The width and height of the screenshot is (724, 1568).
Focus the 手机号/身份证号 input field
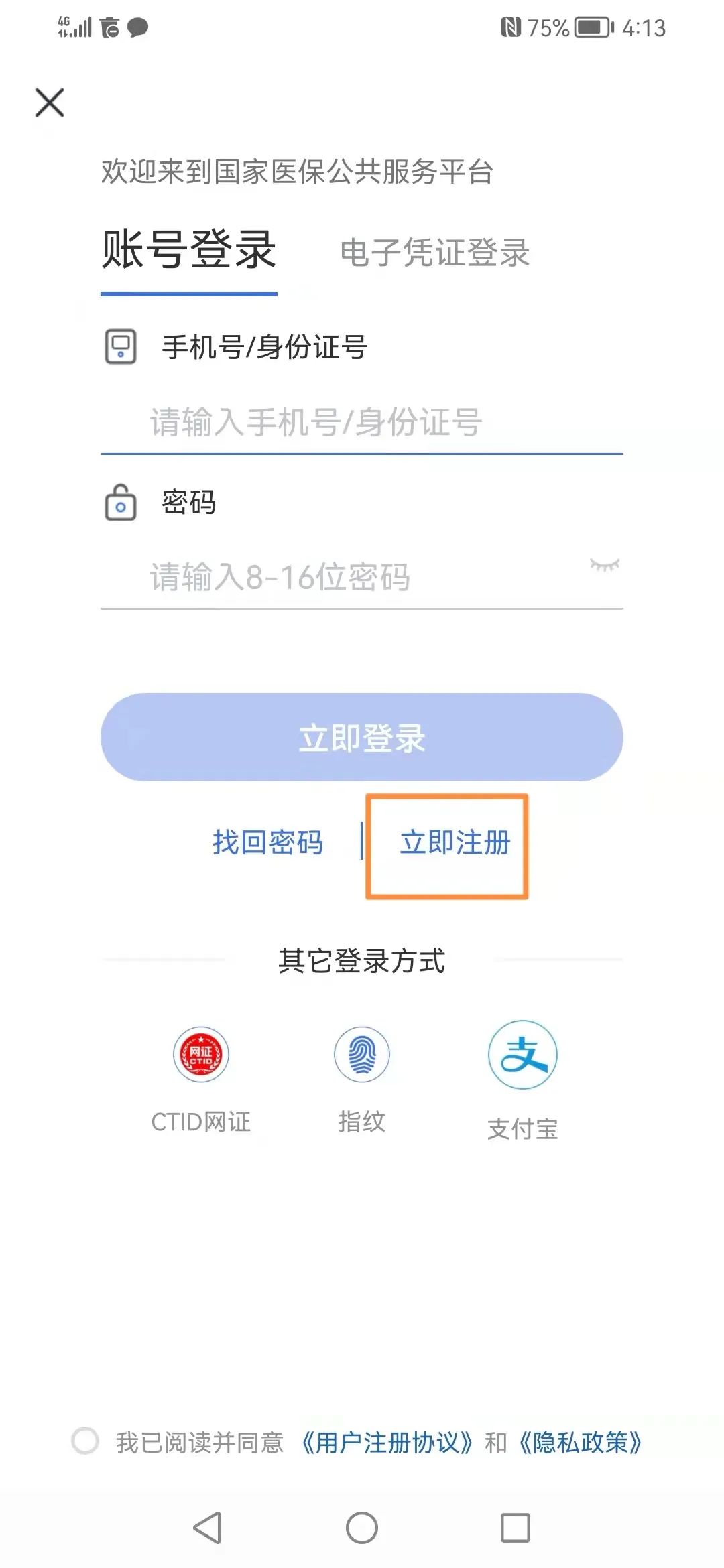pos(362,422)
